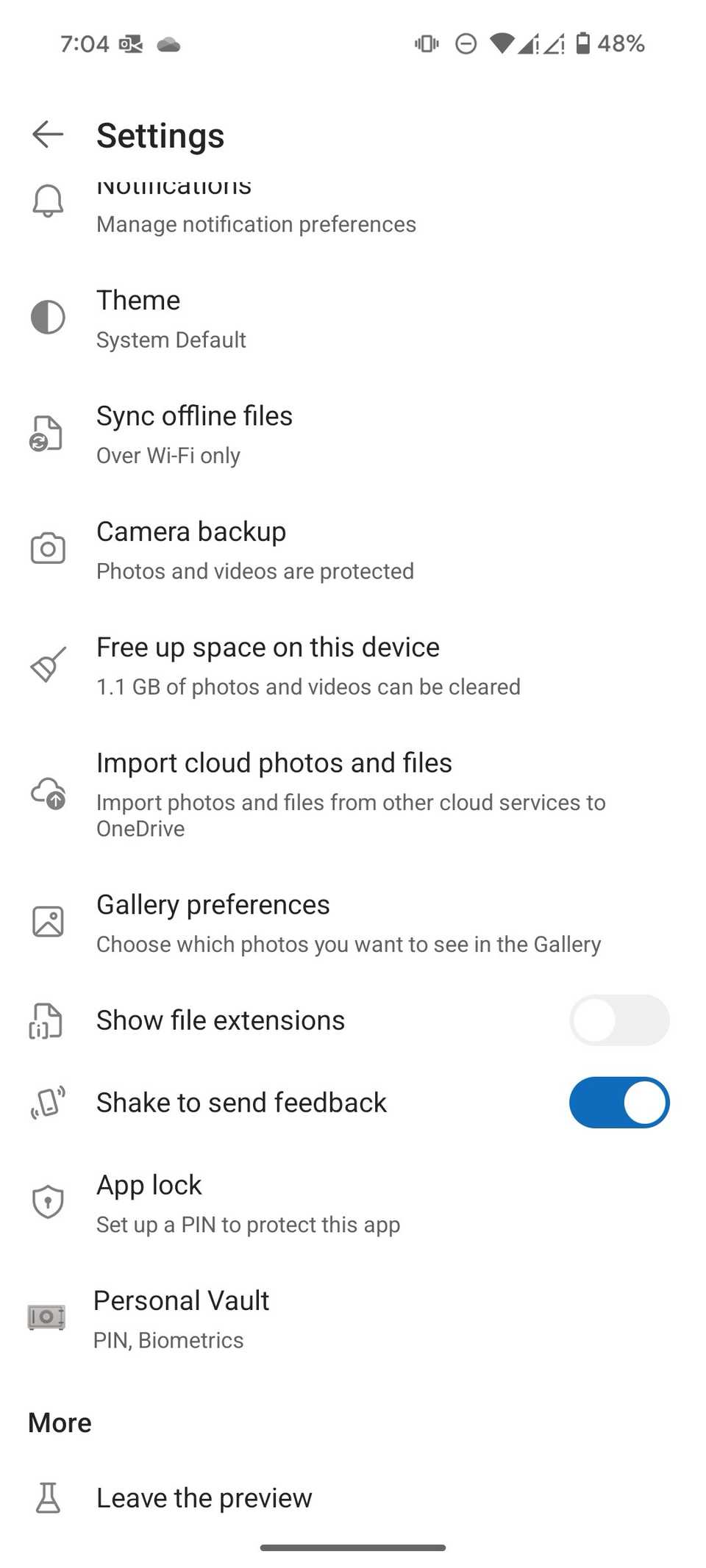Click the Free up space broom icon

(47, 664)
